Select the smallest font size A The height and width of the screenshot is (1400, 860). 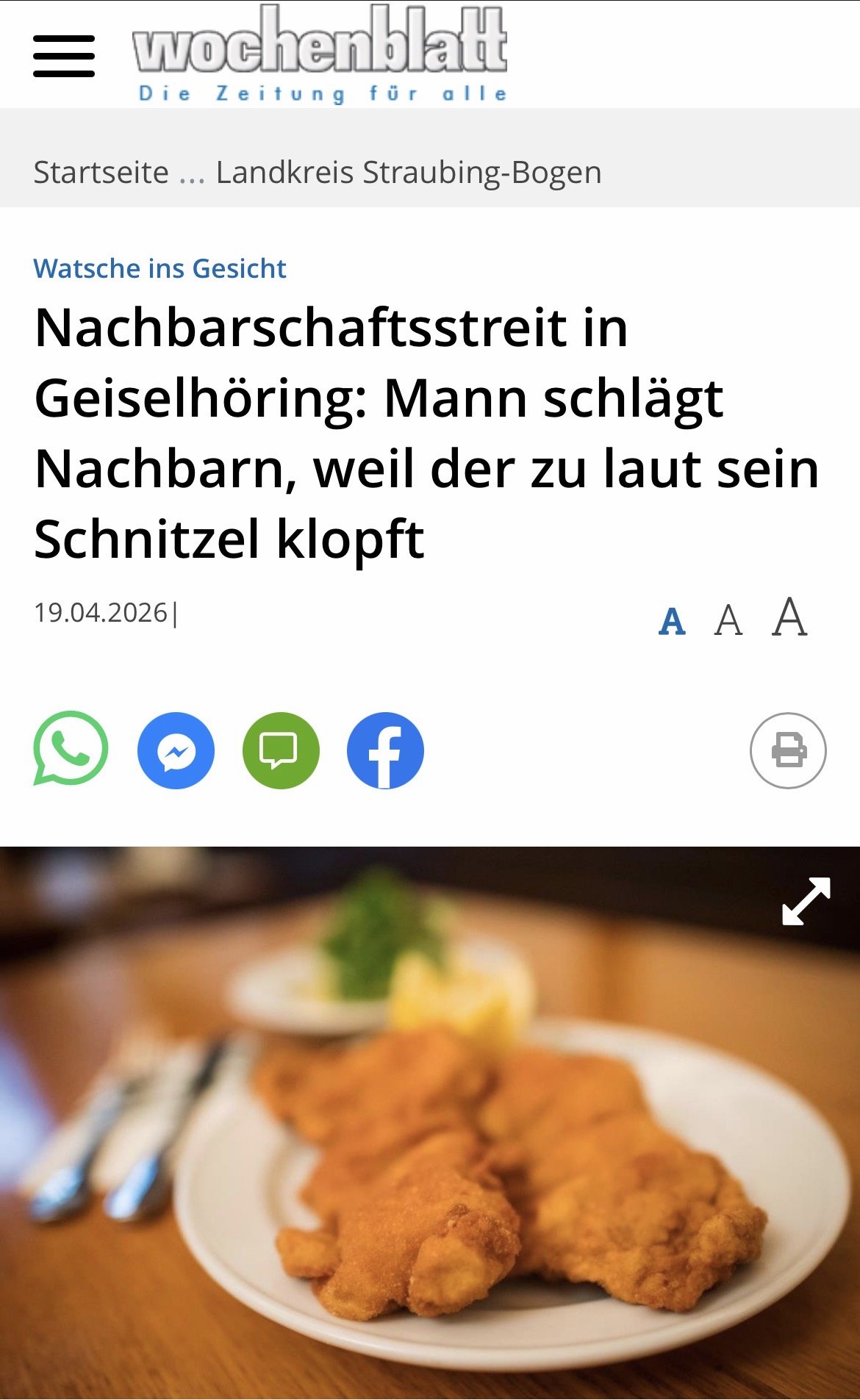pos(672,621)
